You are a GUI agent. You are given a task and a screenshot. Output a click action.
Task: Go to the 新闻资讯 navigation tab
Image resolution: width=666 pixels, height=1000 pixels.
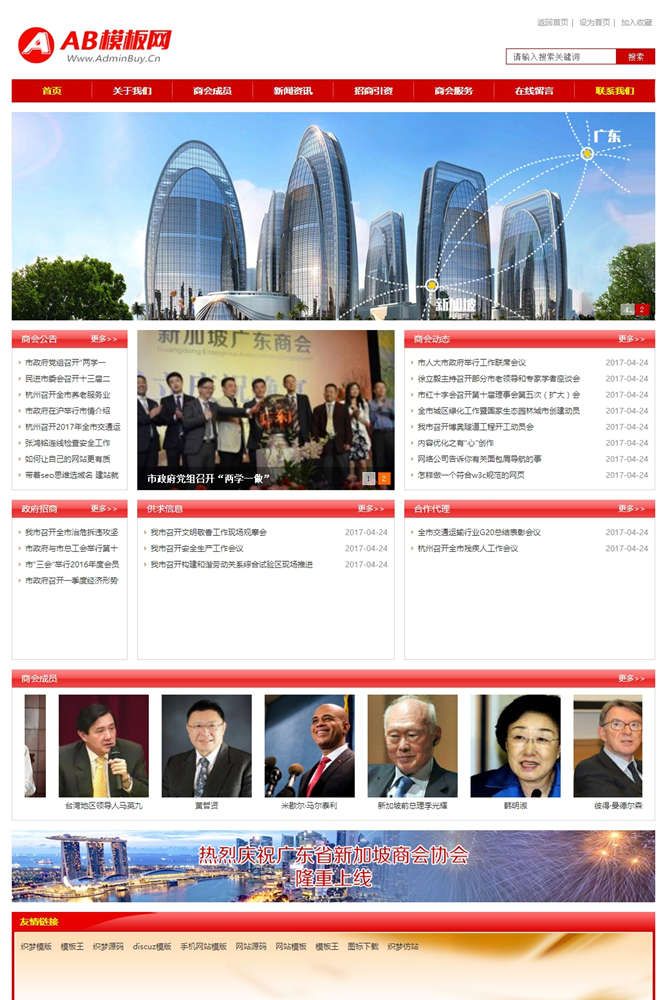pyautogui.click(x=293, y=91)
